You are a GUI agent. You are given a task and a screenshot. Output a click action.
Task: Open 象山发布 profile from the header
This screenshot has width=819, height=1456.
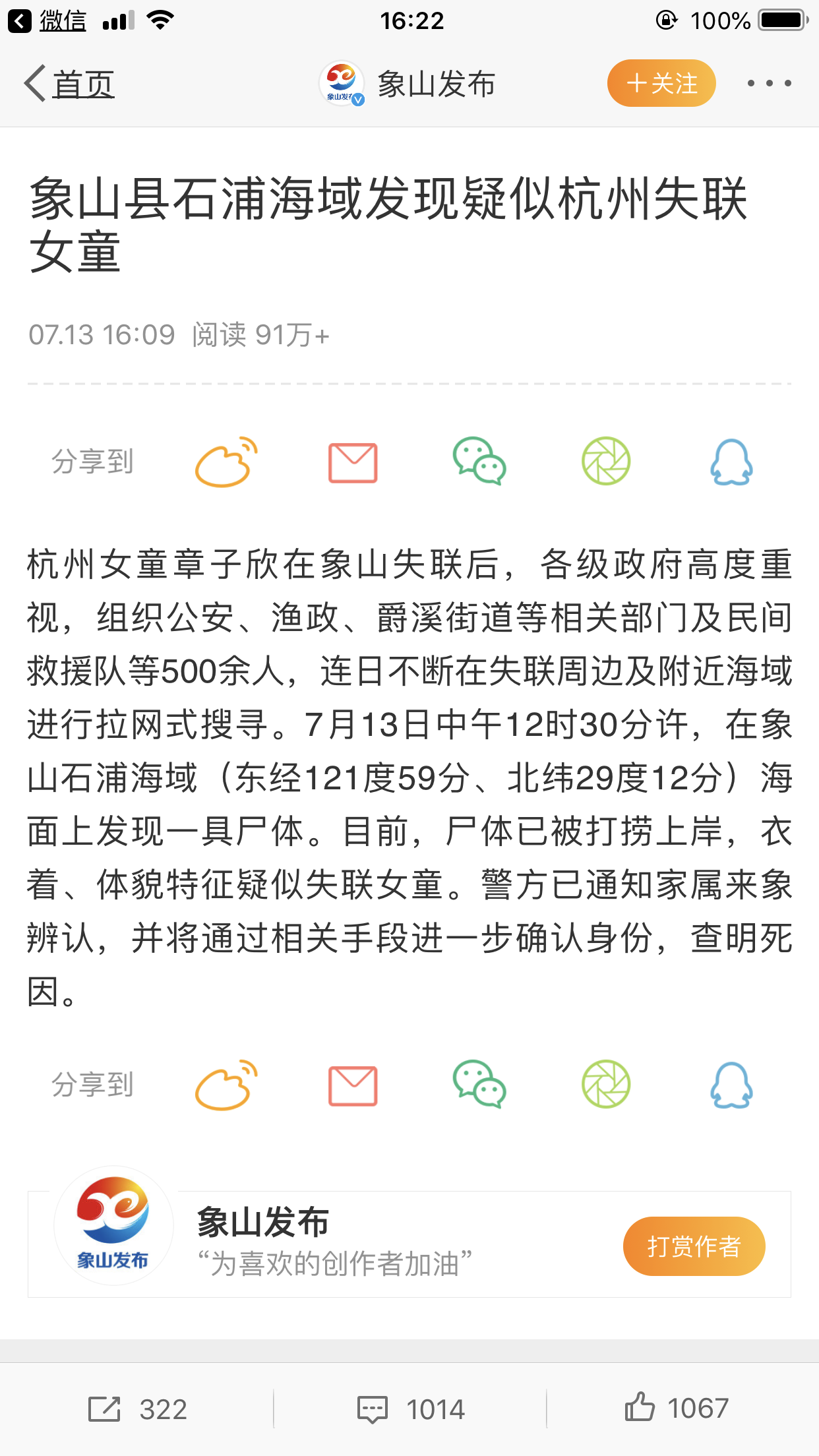[408, 84]
